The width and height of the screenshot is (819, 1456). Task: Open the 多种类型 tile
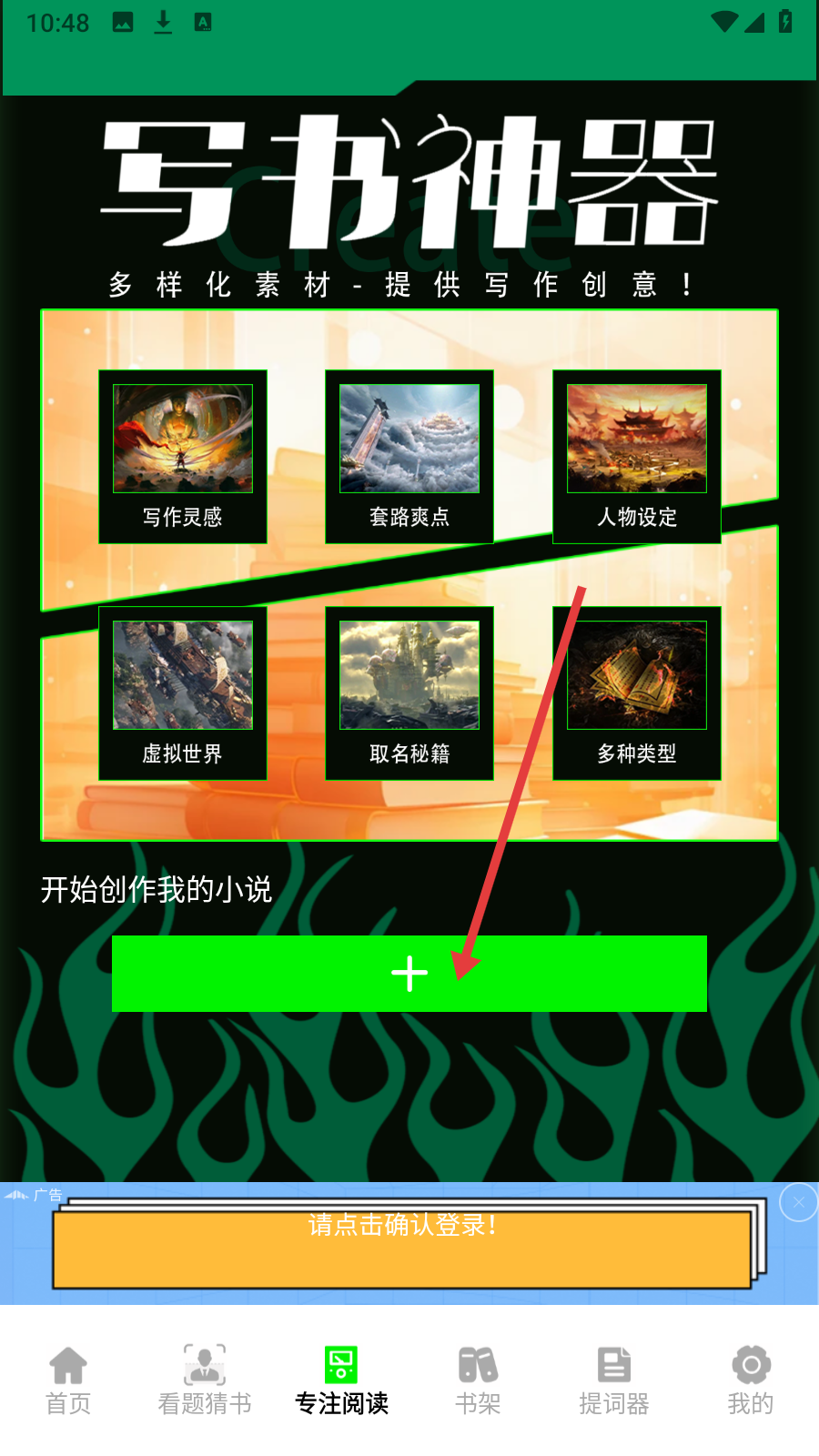[x=637, y=693]
